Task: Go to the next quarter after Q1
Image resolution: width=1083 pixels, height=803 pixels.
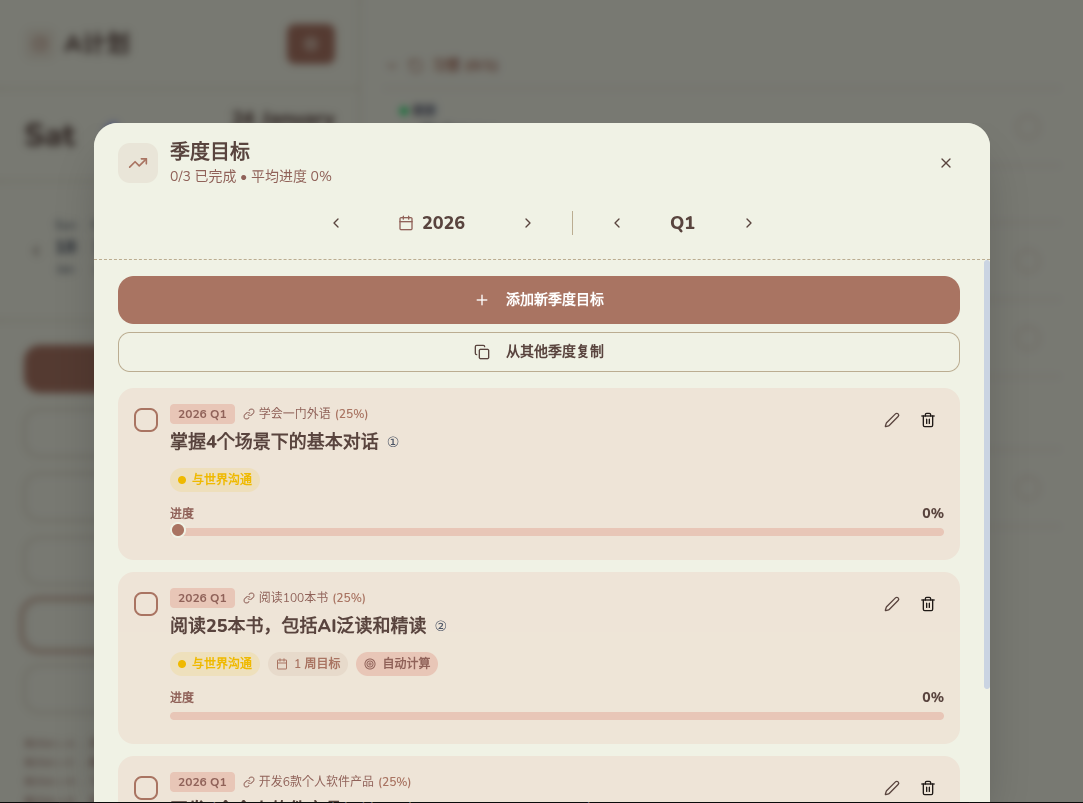Action: click(x=748, y=223)
